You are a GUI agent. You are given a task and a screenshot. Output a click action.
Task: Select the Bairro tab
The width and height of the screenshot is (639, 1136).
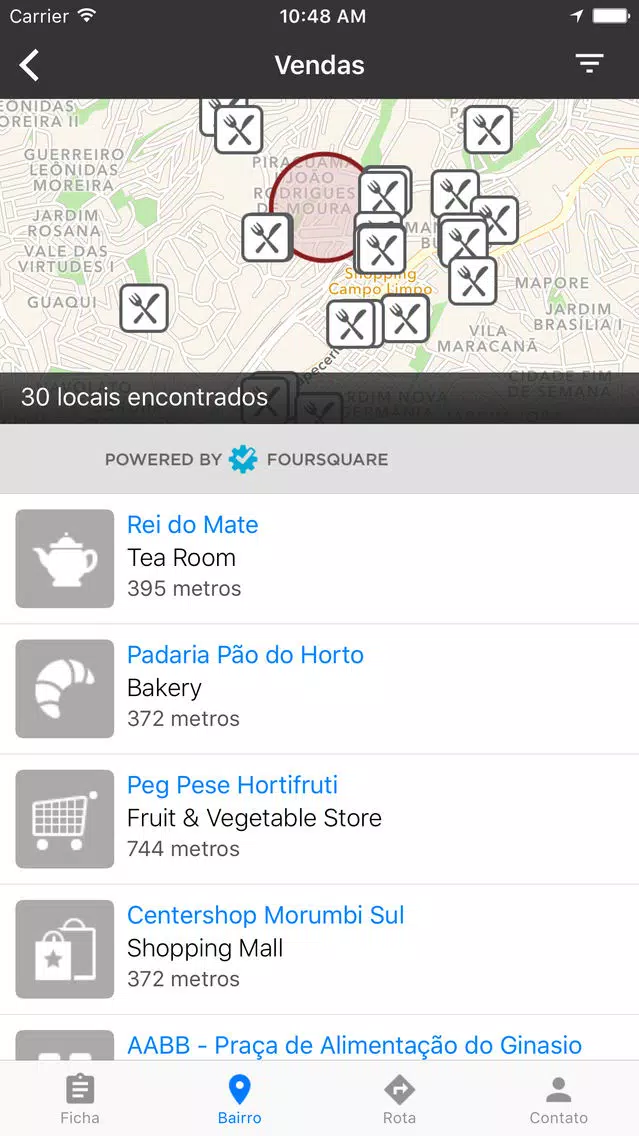pyautogui.click(x=240, y=1099)
